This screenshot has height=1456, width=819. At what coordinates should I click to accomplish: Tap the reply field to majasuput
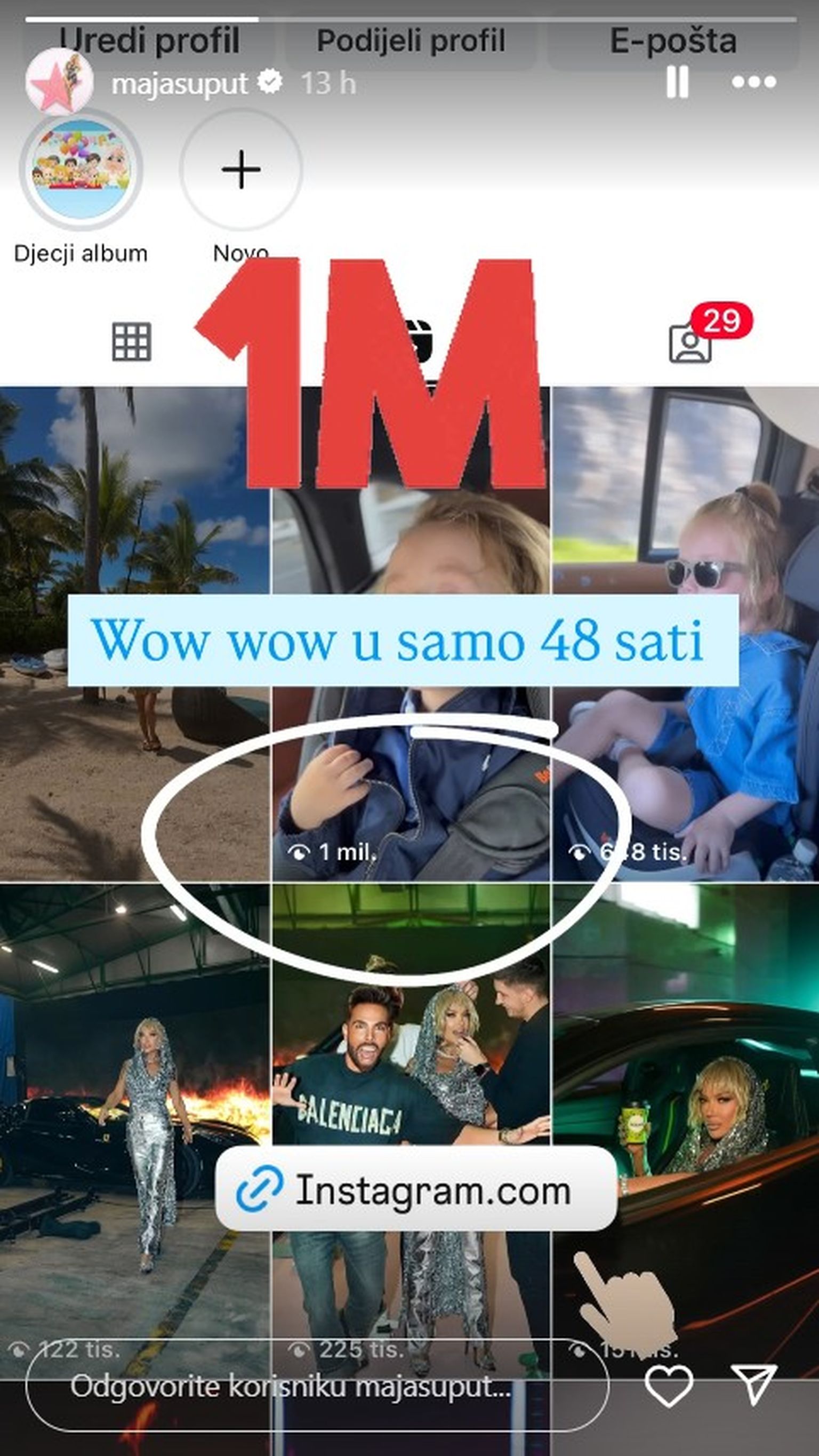coord(317,1386)
